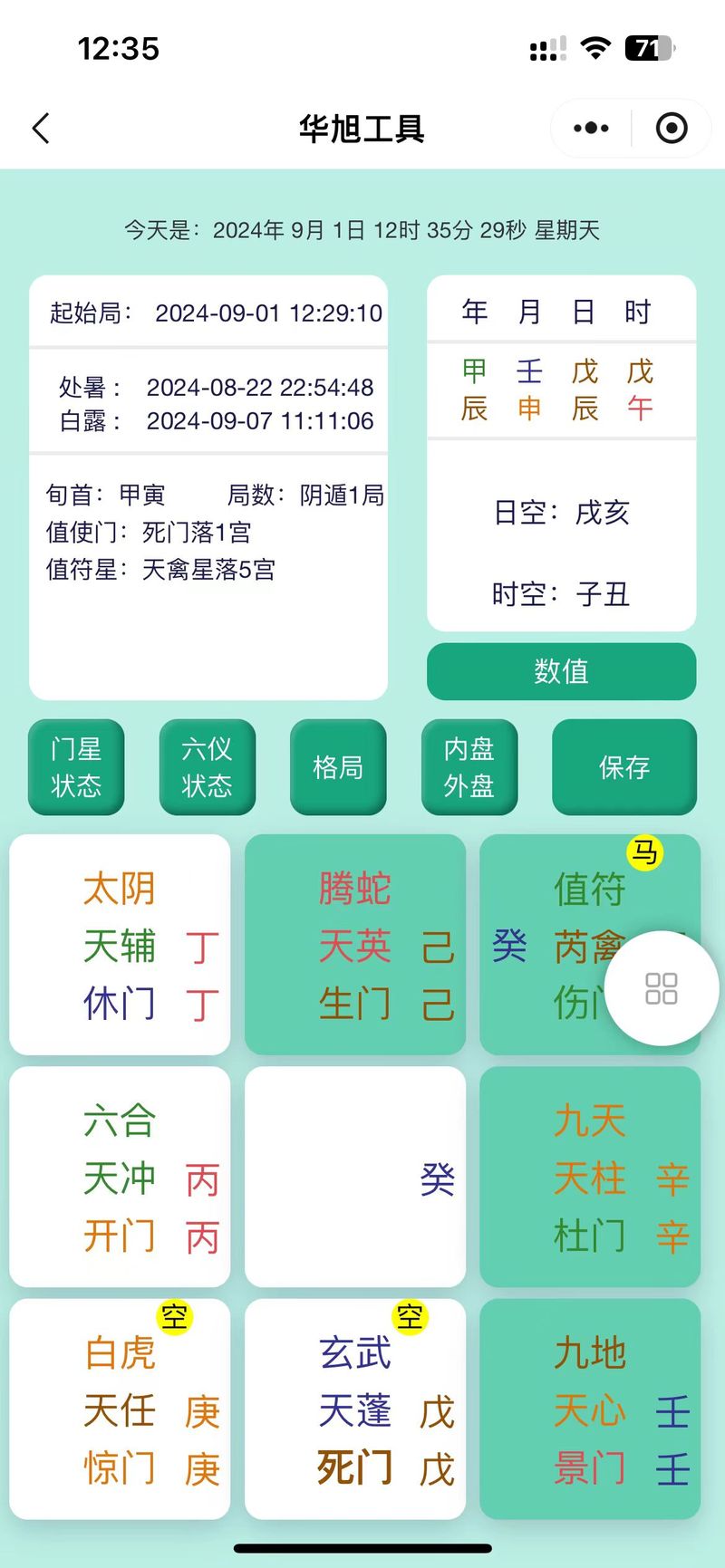Close the mini program via the circle icon
The height and width of the screenshot is (1568, 725).
[x=671, y=129]
